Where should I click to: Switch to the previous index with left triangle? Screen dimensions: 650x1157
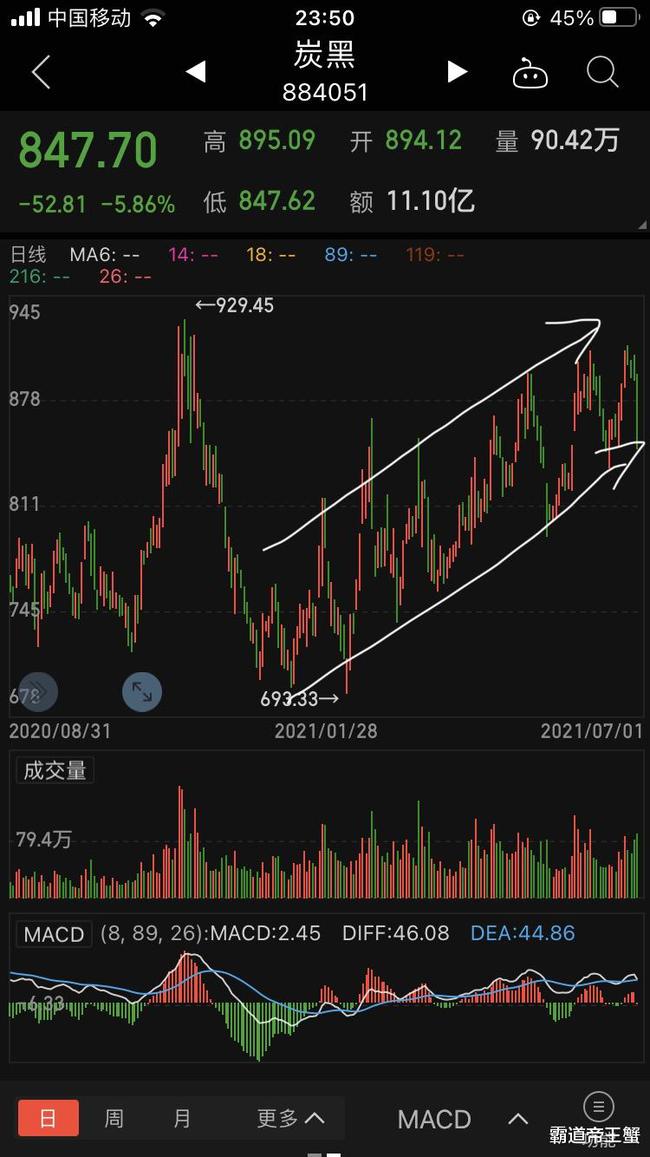196,72
